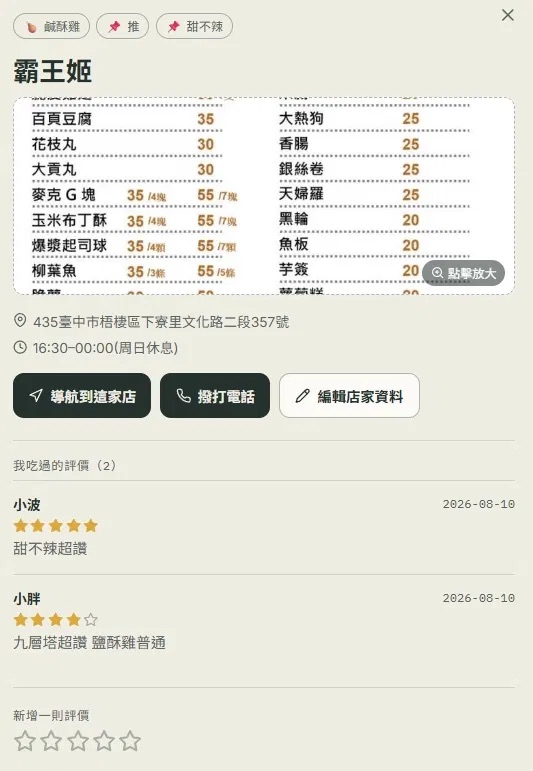The image size is (533, 771).
Task: Select the 甜不辣 tag chip
Action: click(194, 26)
